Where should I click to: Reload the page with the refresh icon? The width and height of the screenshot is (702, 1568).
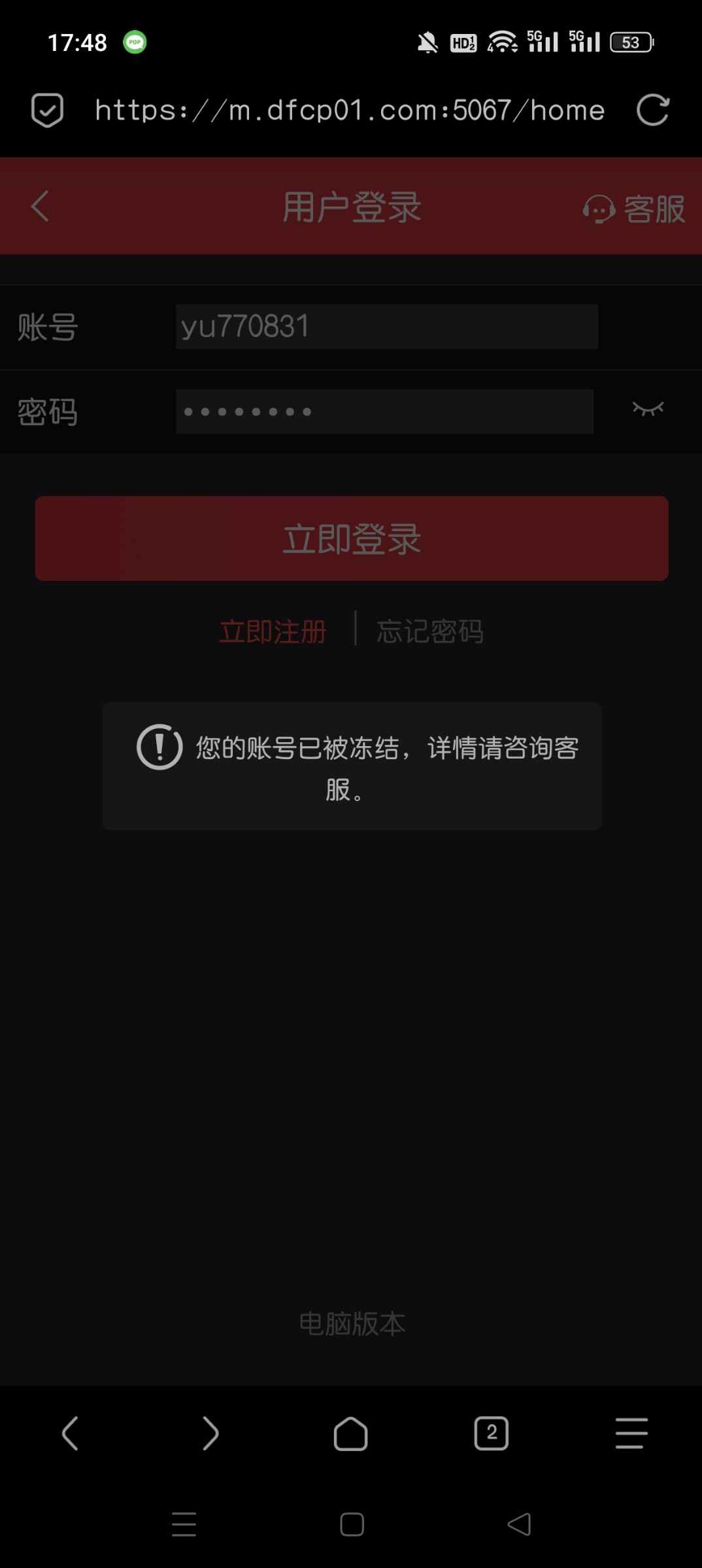(x=652, y=110)
